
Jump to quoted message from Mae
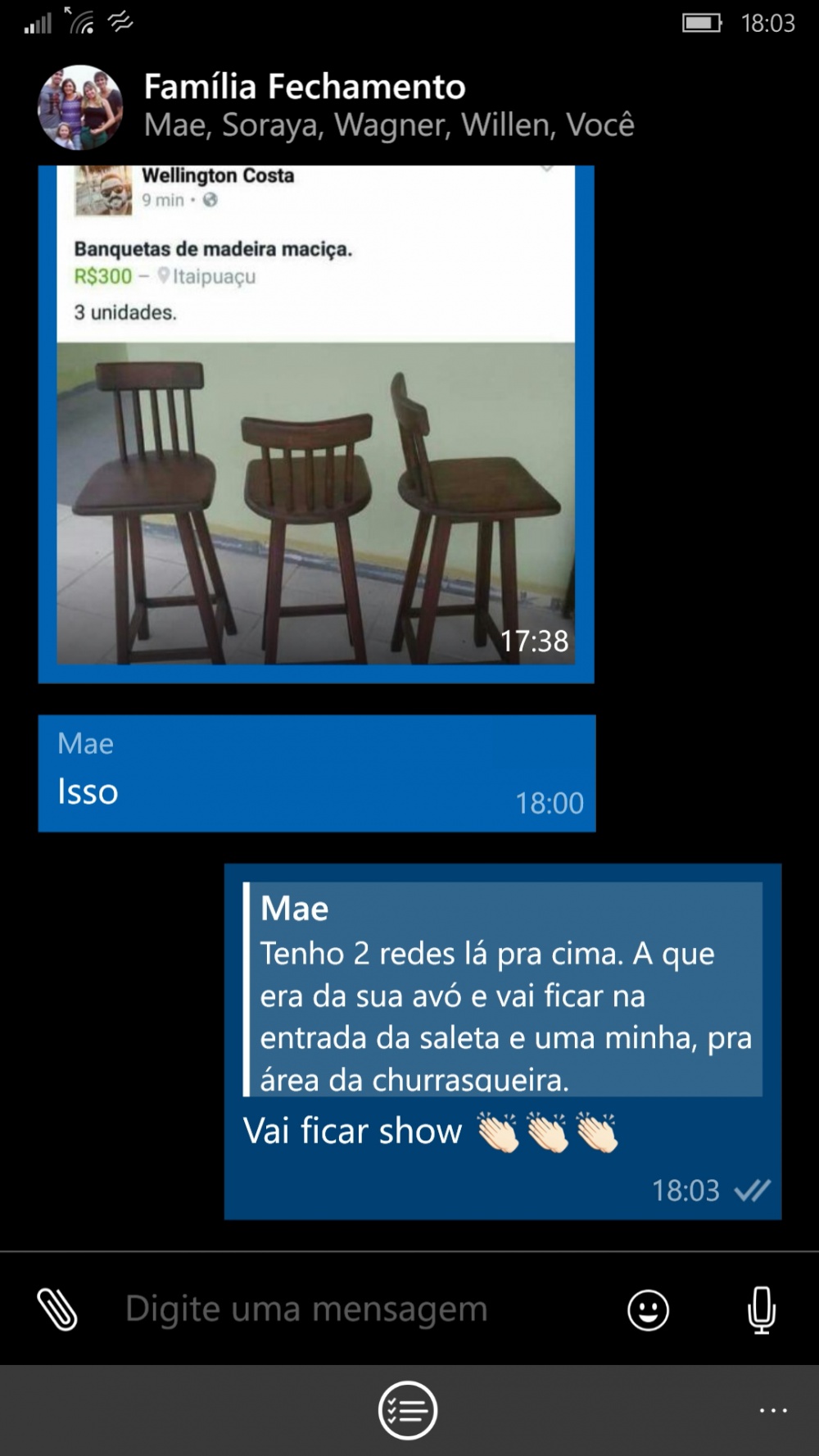click(x=503, y=989)
